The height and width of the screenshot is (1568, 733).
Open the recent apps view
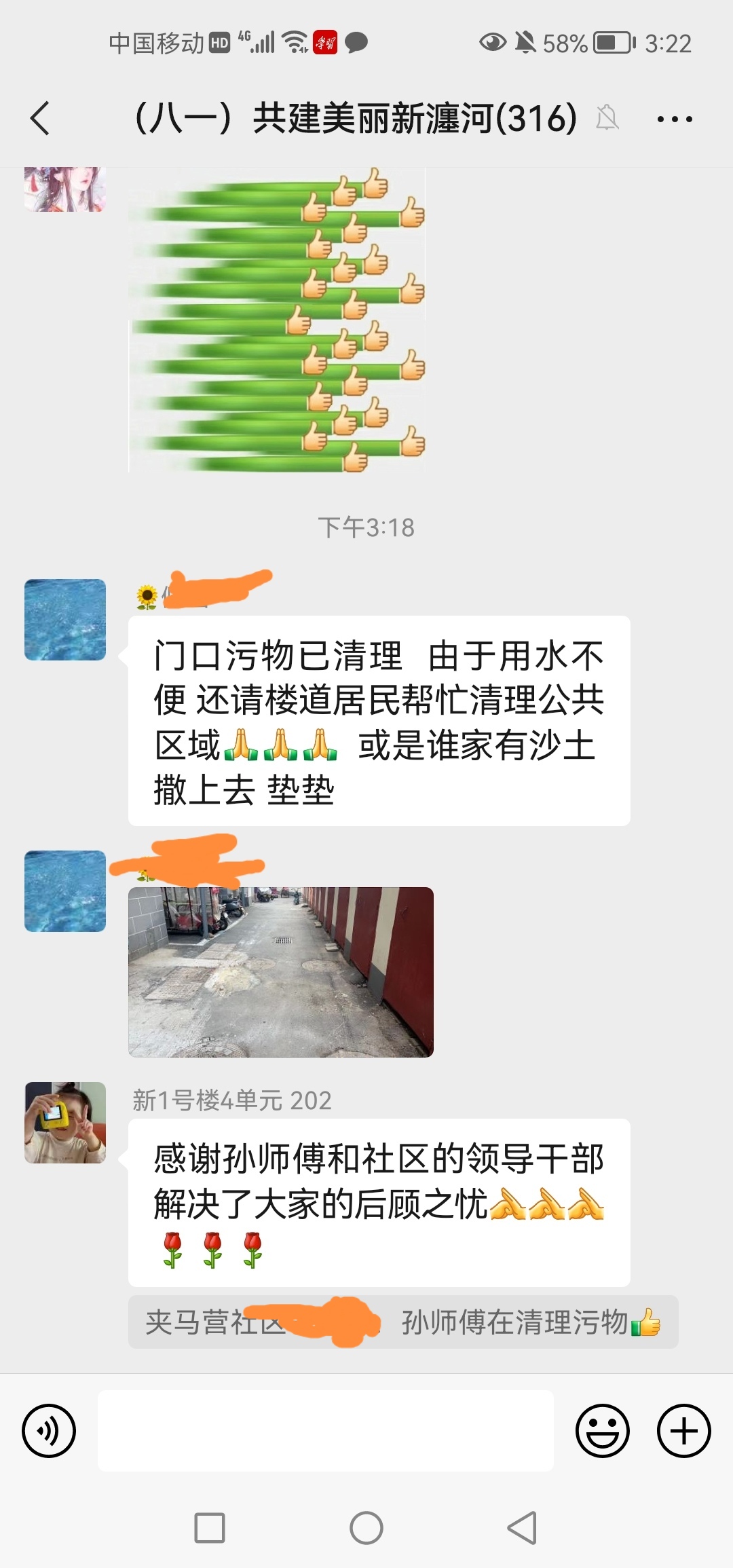(x=210, y=1528)
